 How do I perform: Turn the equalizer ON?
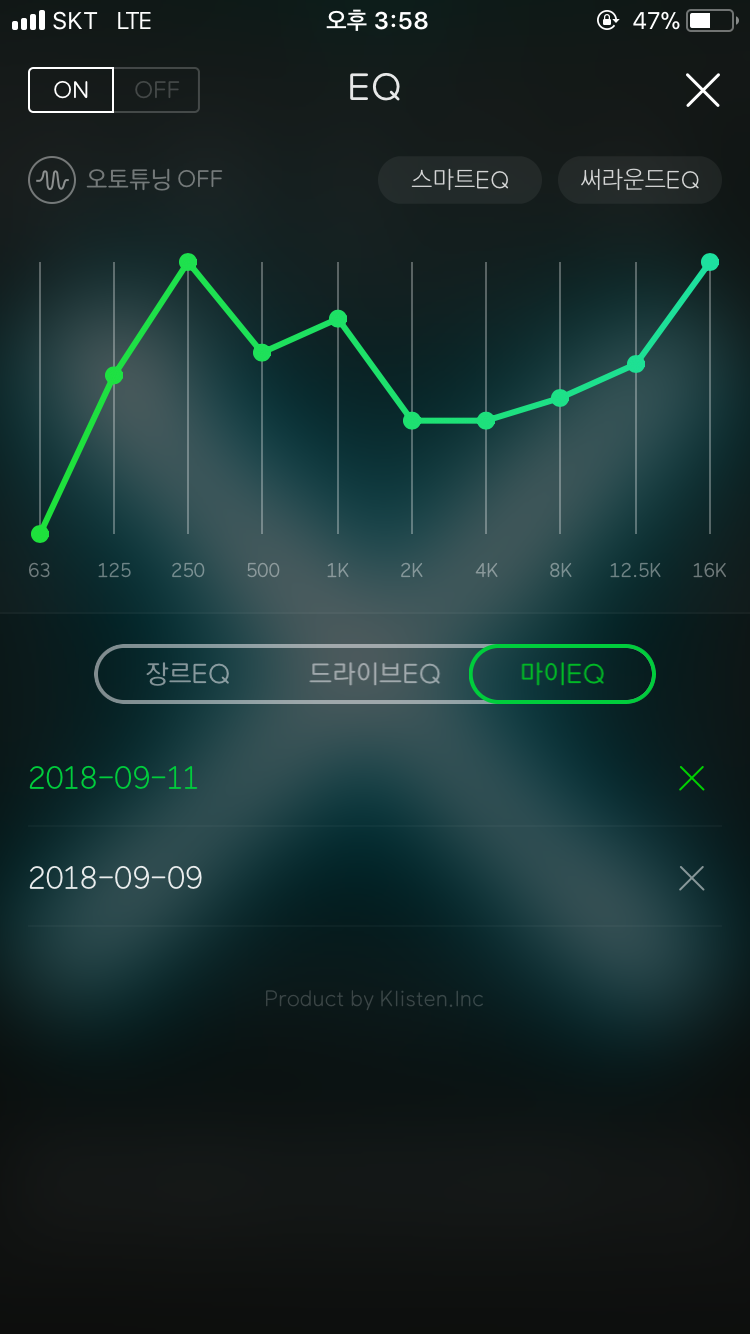70,89
